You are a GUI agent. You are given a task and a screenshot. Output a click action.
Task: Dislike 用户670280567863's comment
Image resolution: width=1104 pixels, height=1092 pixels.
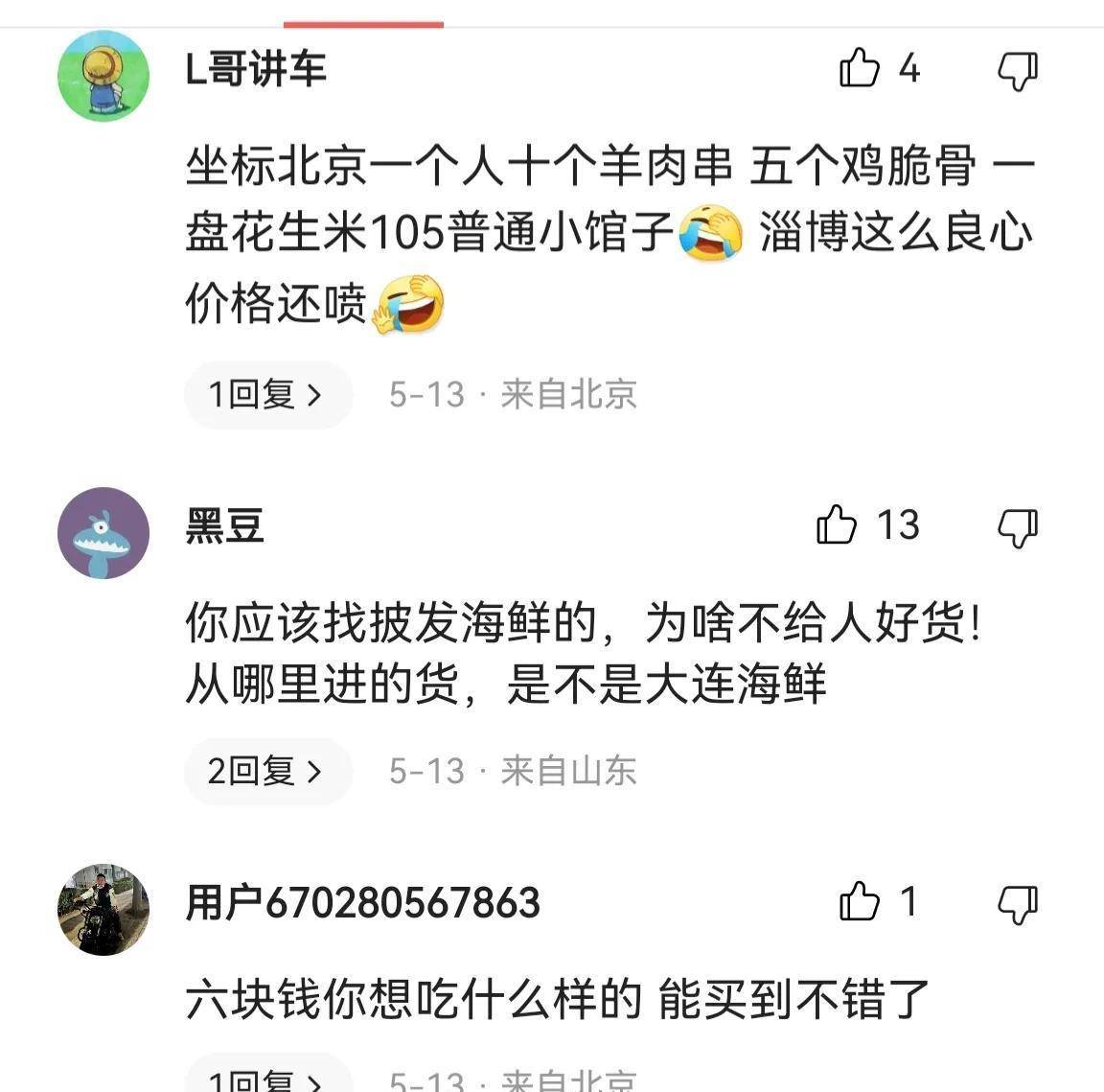click(1018, 904)
